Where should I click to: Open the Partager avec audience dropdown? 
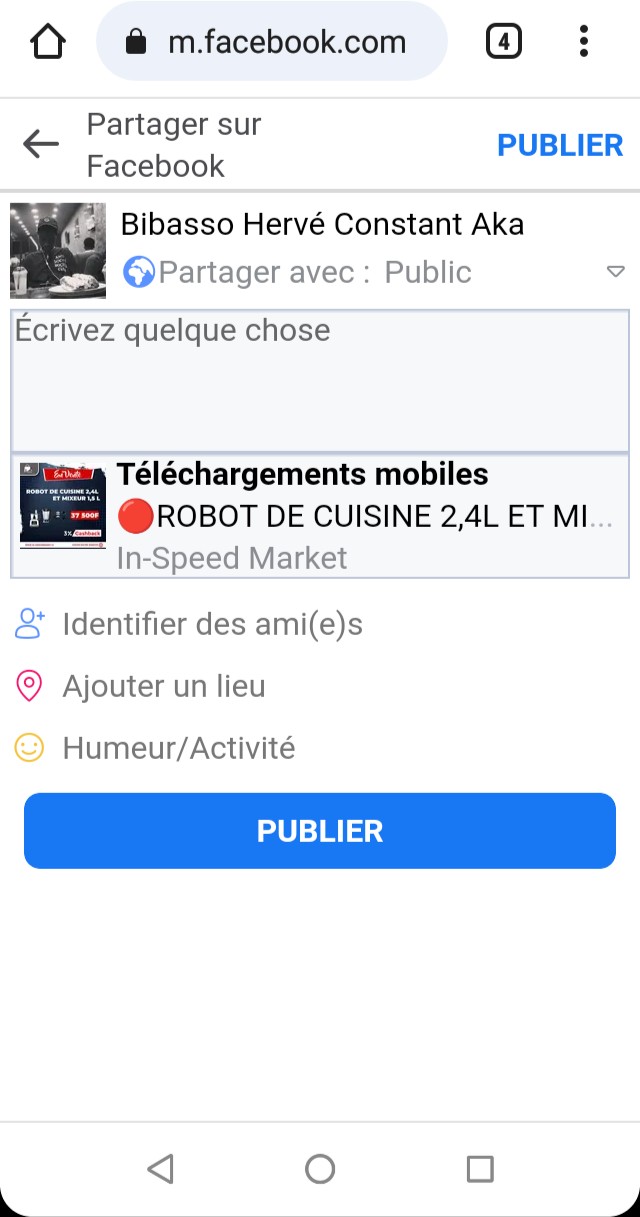[615, 272]
